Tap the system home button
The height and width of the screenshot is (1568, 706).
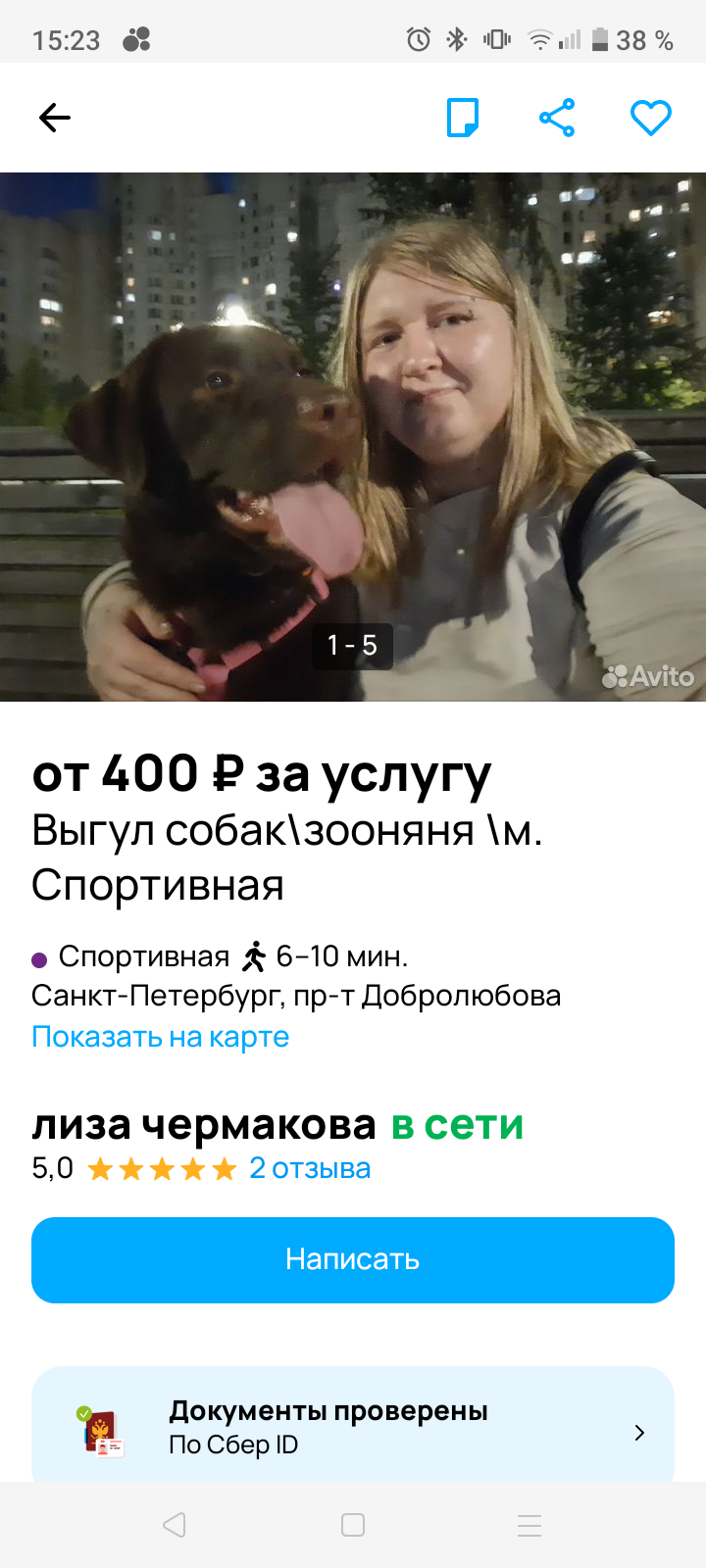point(353,1525)
